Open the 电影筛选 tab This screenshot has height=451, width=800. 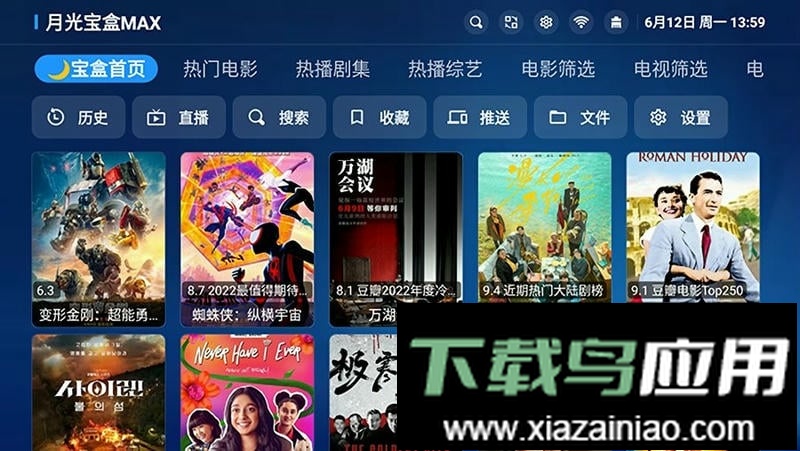[x=558, y=69]
